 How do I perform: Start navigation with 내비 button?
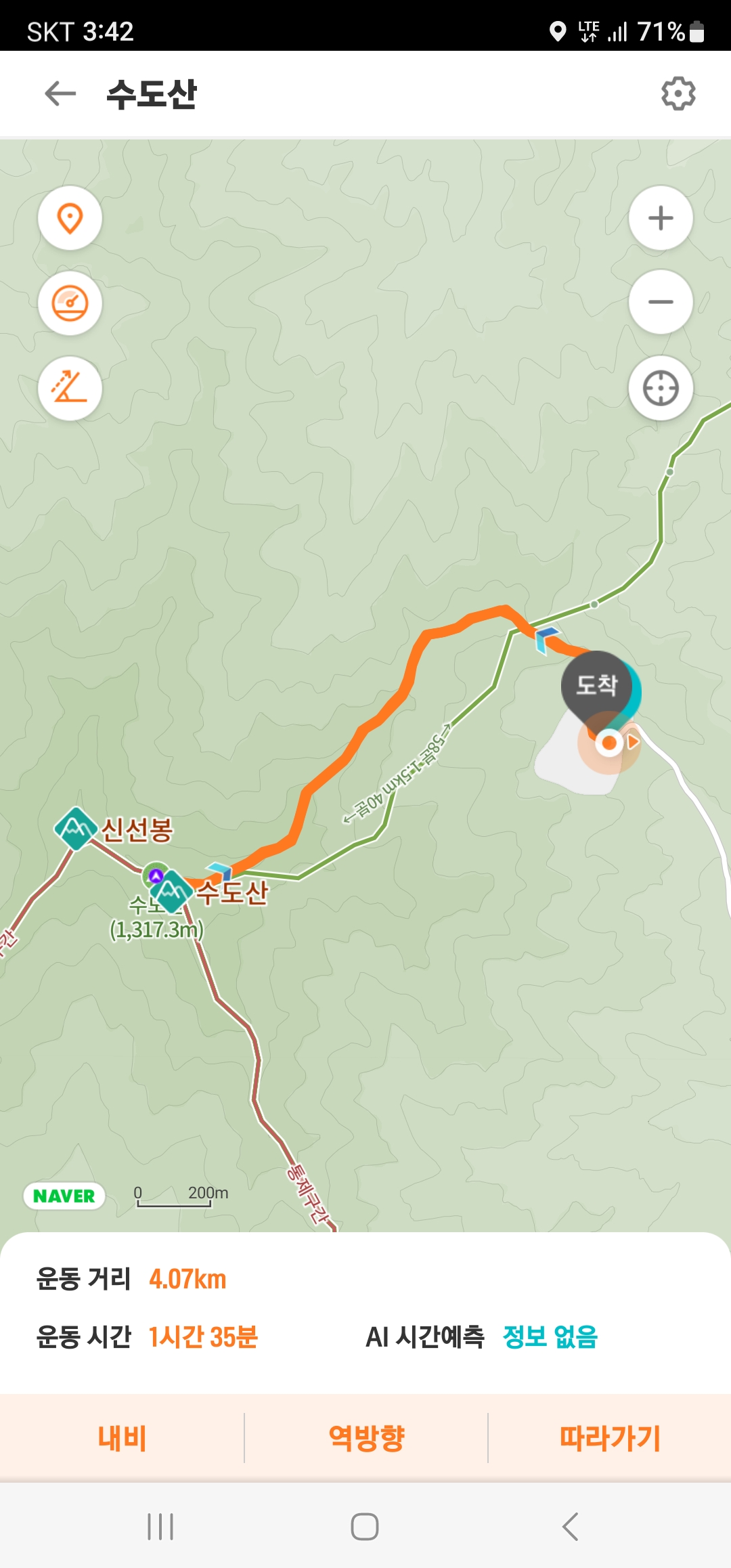tap(122, 1438)
